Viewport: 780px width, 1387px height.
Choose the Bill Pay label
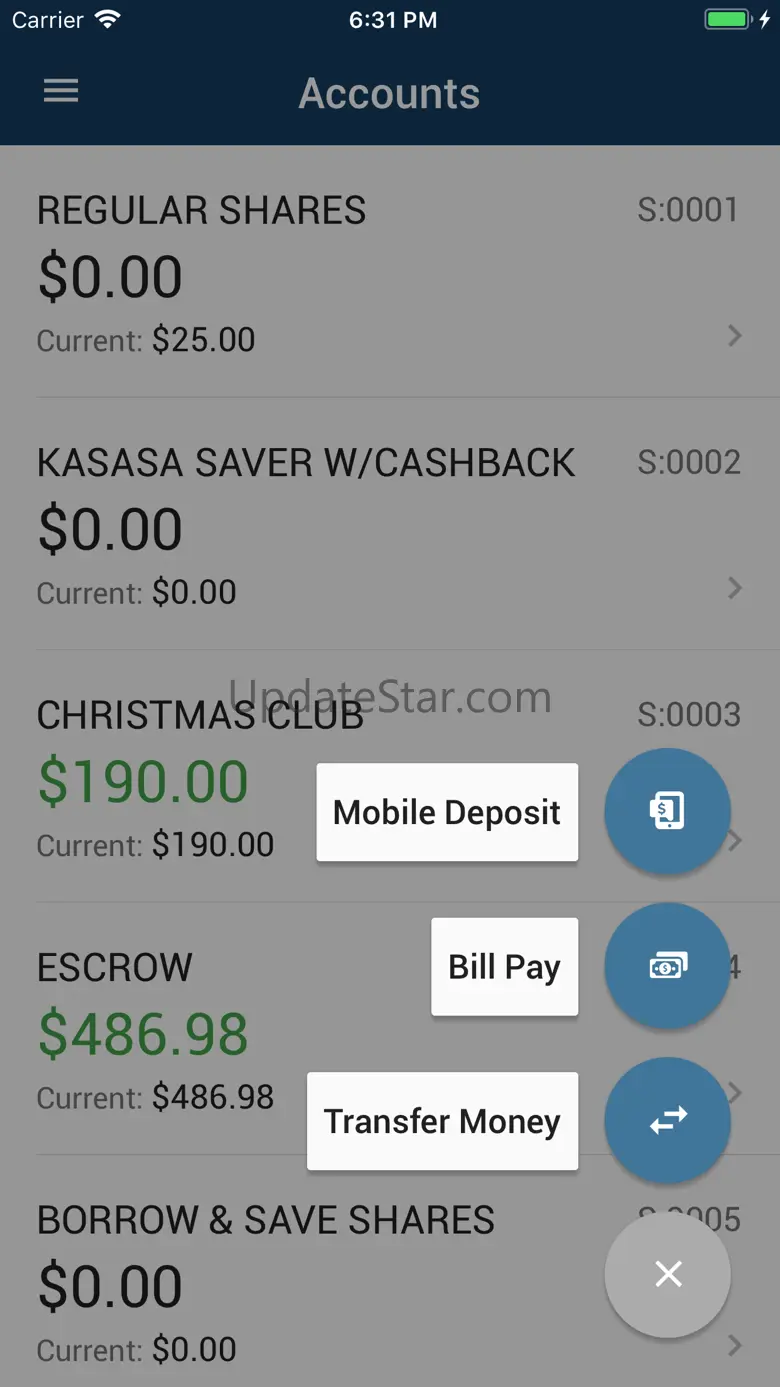tap(505, 967)
